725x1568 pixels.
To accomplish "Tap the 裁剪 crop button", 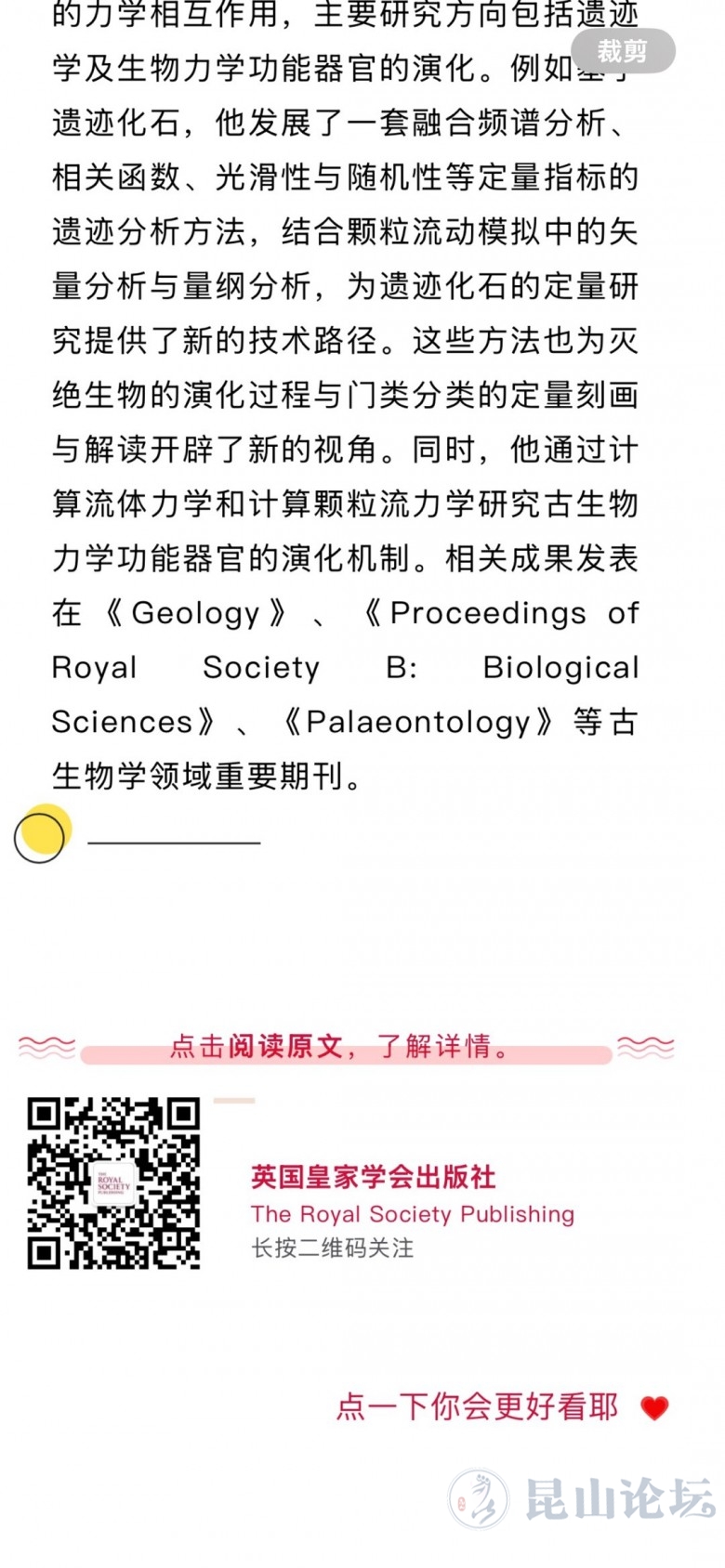I will coord(622,50).
